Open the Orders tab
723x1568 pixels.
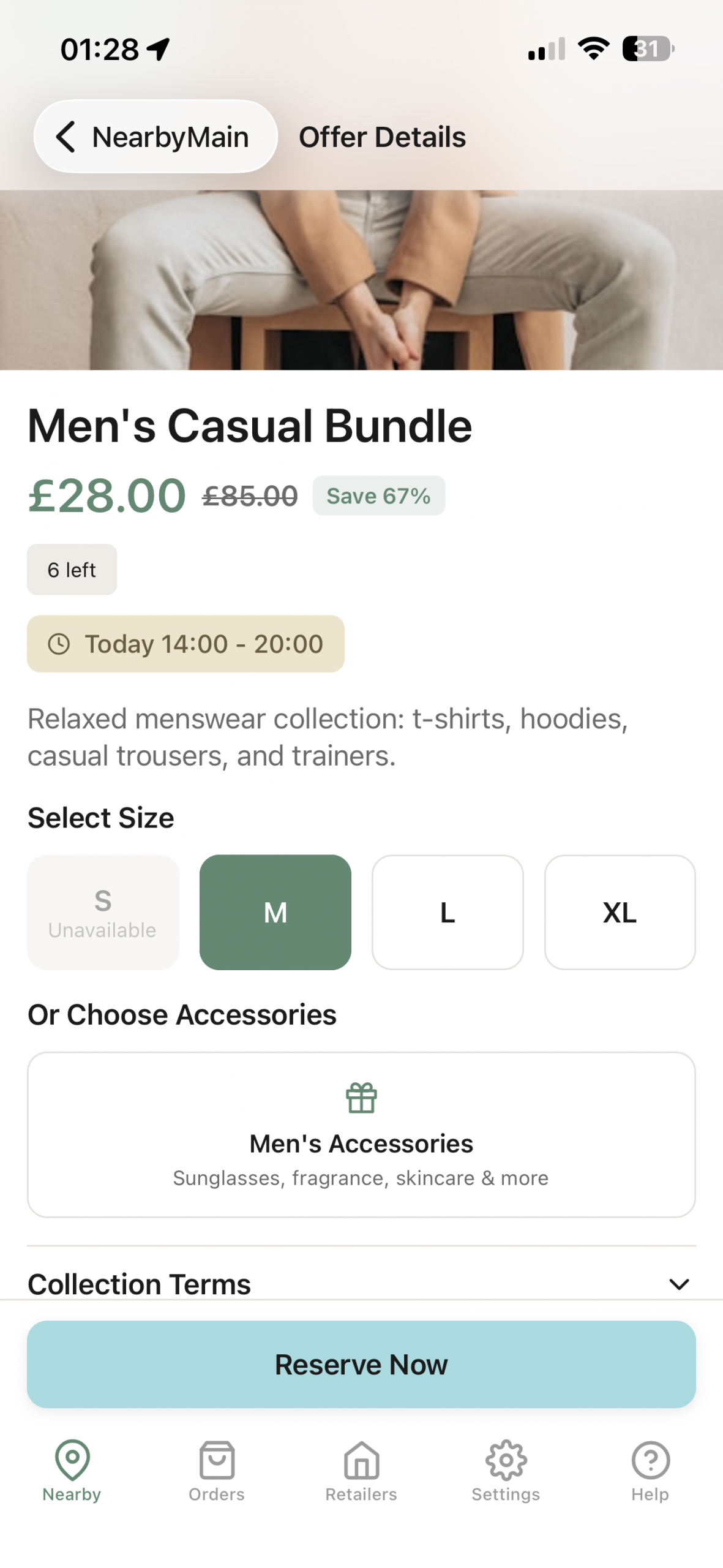click(x=217, y=1470)
